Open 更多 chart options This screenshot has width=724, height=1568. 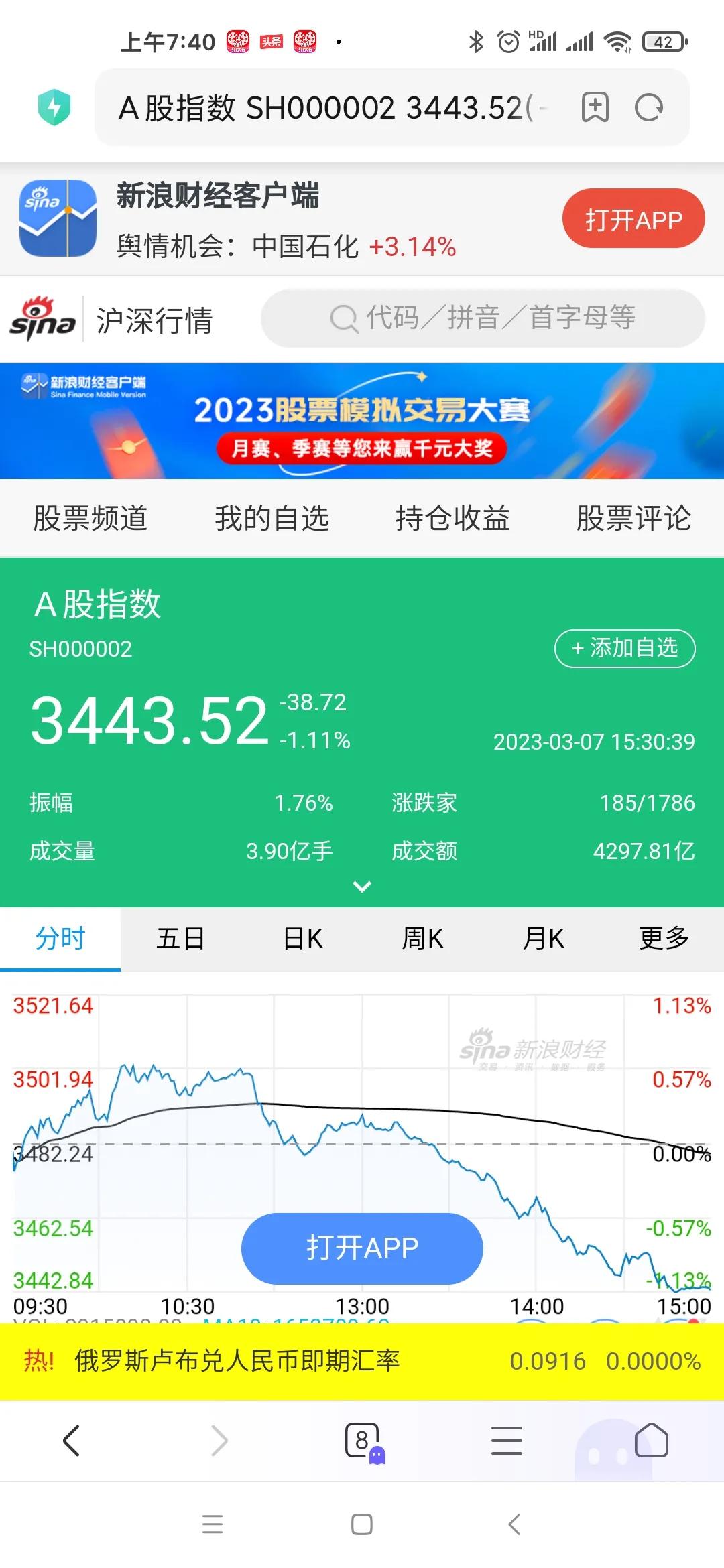pos(664,939)
